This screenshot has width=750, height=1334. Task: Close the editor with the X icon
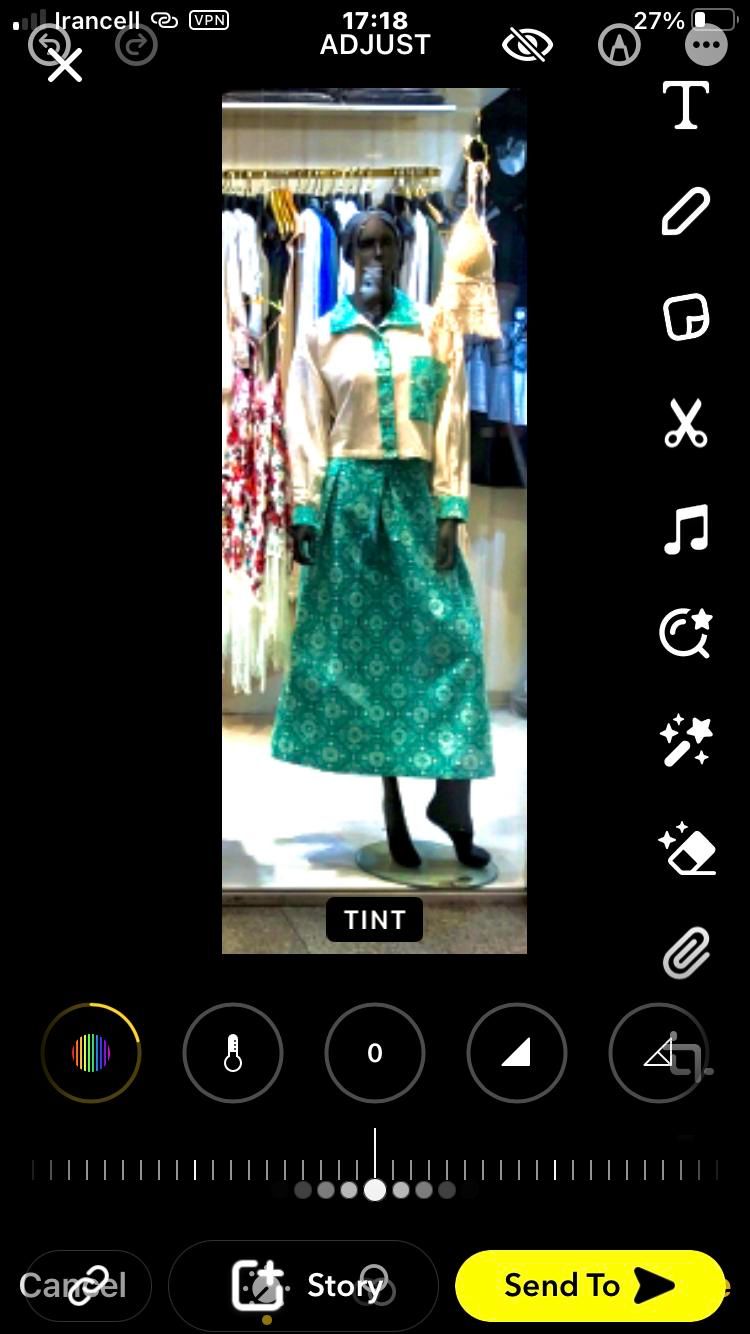[65, 66]
